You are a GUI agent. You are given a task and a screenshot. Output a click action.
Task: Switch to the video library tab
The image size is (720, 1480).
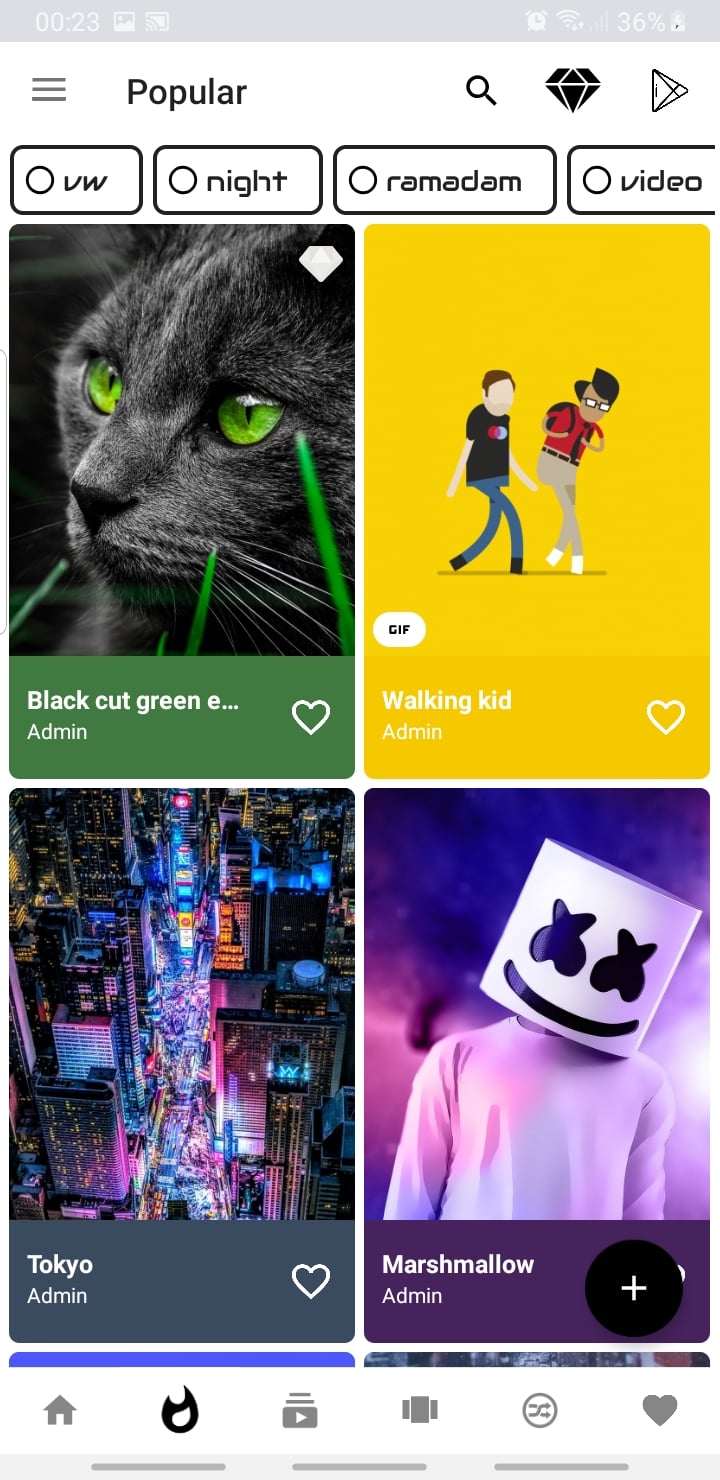coord(300,1411)
